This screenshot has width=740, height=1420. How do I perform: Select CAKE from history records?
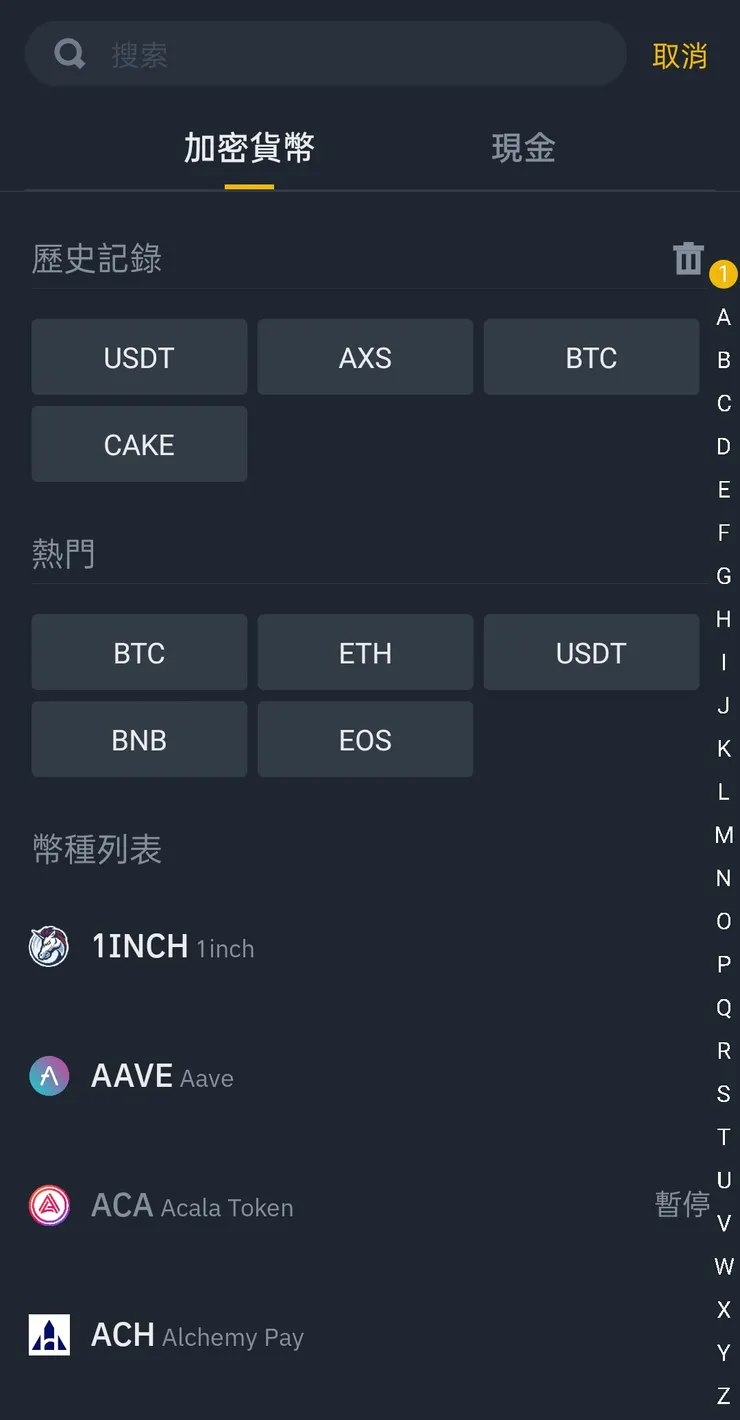tap(138, 444)
